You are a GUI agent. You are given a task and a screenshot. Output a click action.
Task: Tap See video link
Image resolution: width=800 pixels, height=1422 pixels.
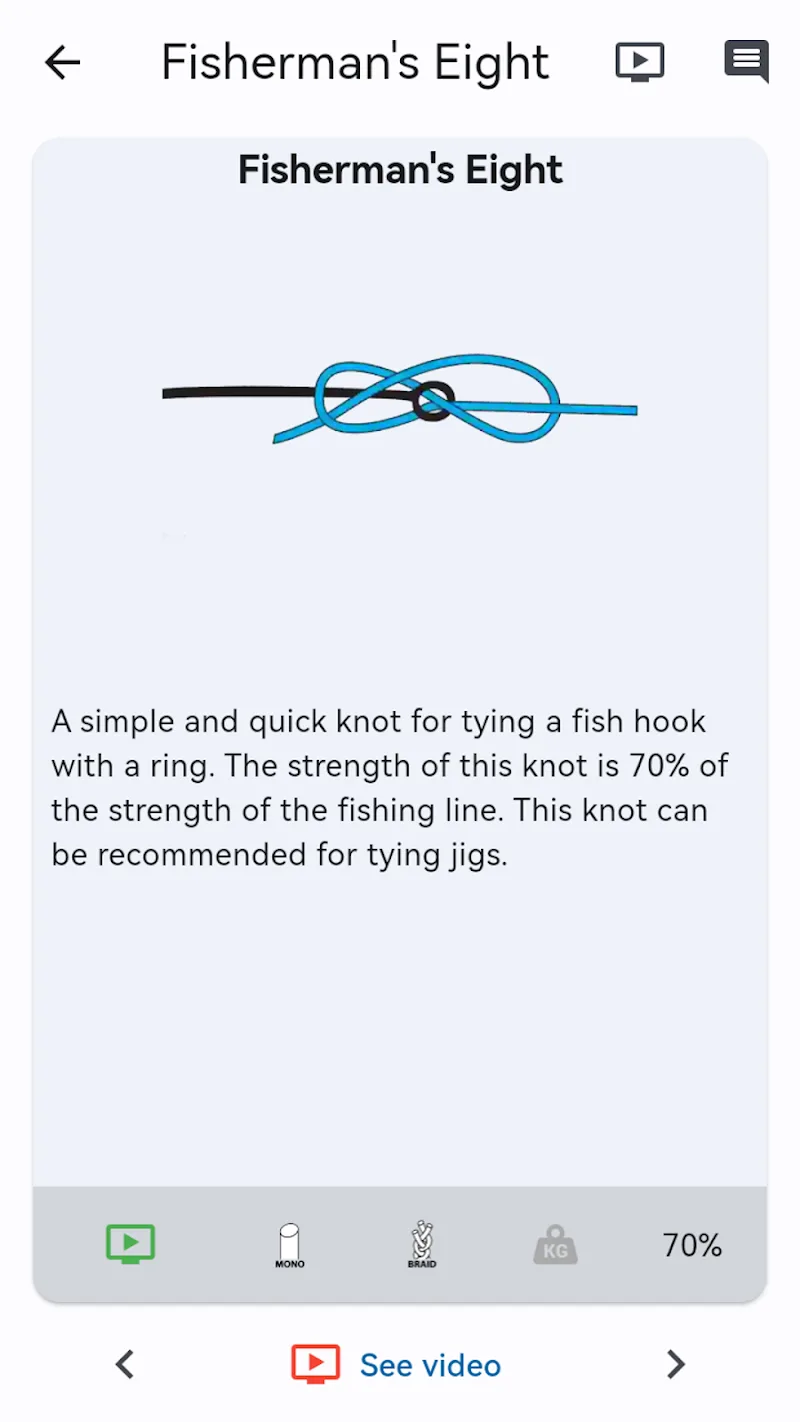pyautogui.click(x=398, y=1365)
